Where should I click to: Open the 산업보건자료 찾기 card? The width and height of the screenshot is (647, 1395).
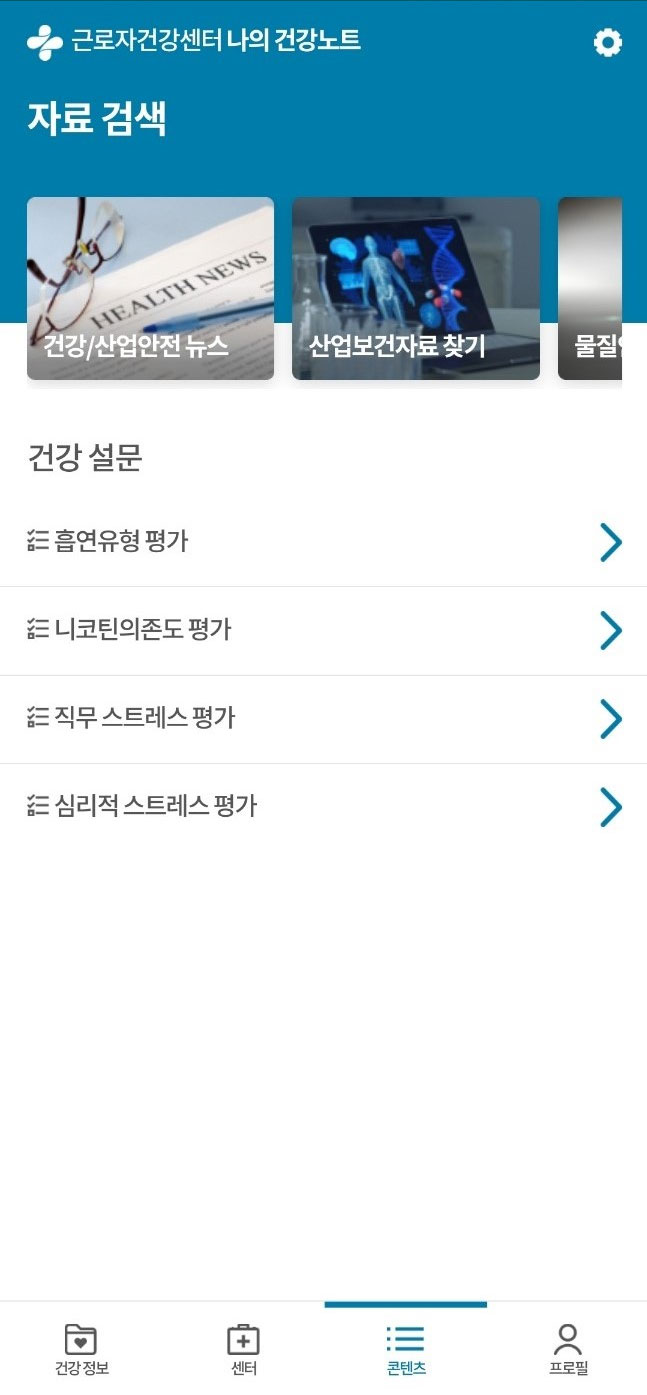click(415, 289)
